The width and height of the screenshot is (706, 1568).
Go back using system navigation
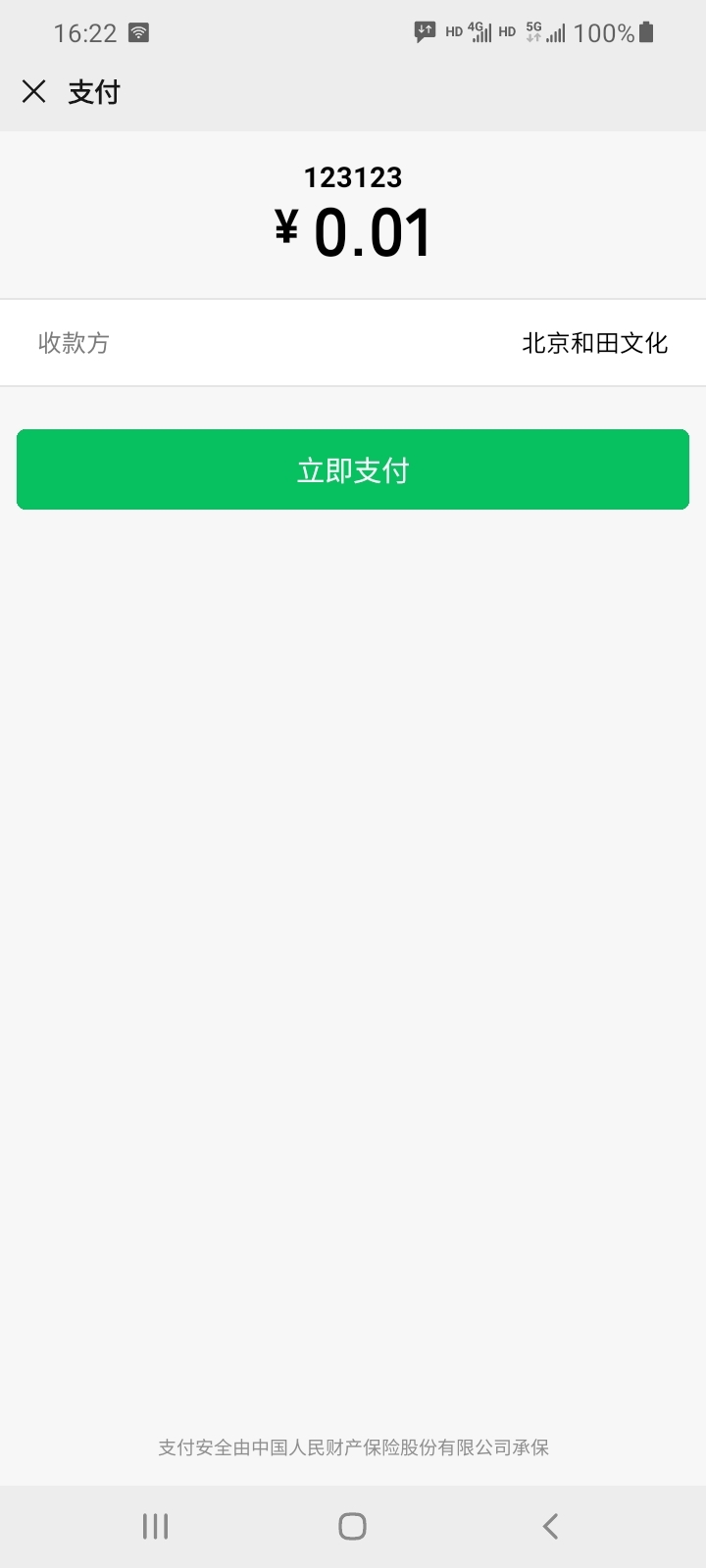tap(550, 1526)
